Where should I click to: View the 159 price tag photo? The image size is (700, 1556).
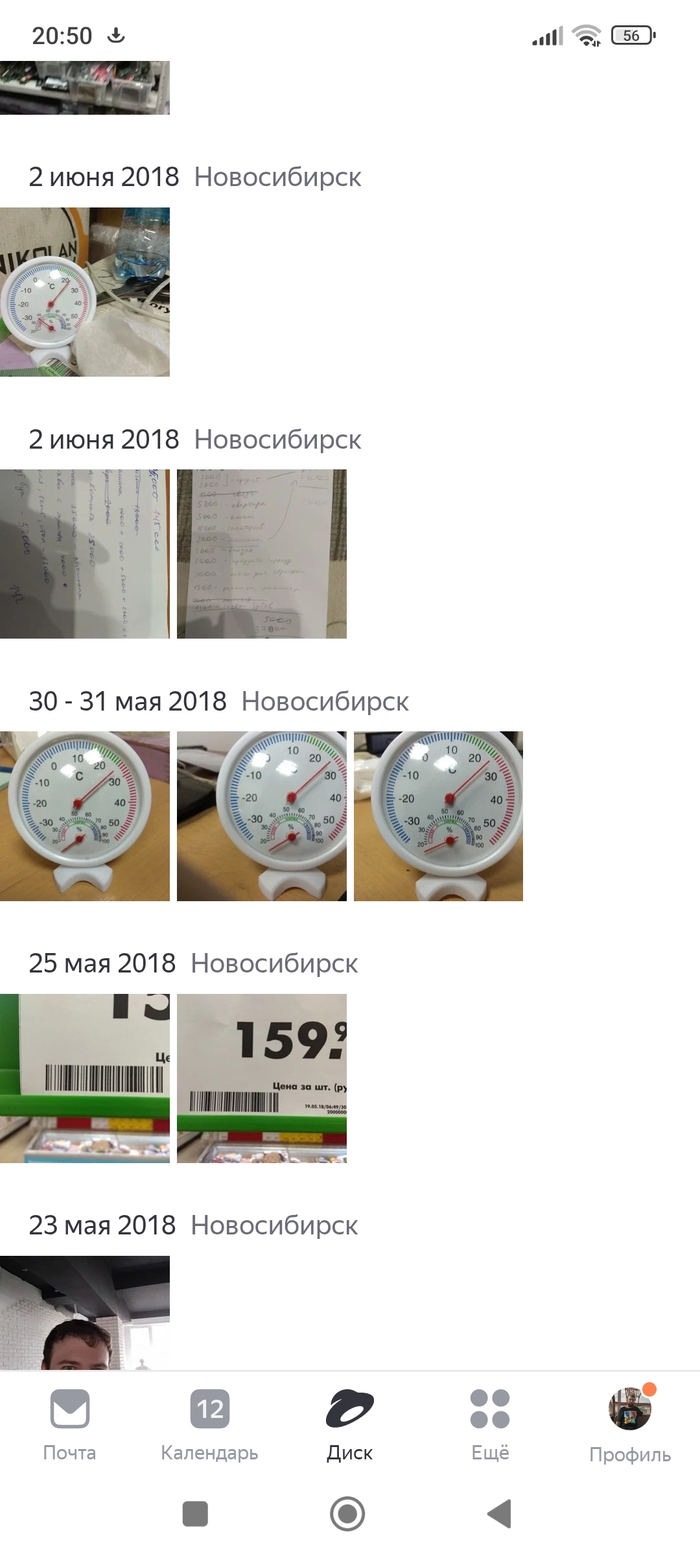click(x=262, y=1078)
